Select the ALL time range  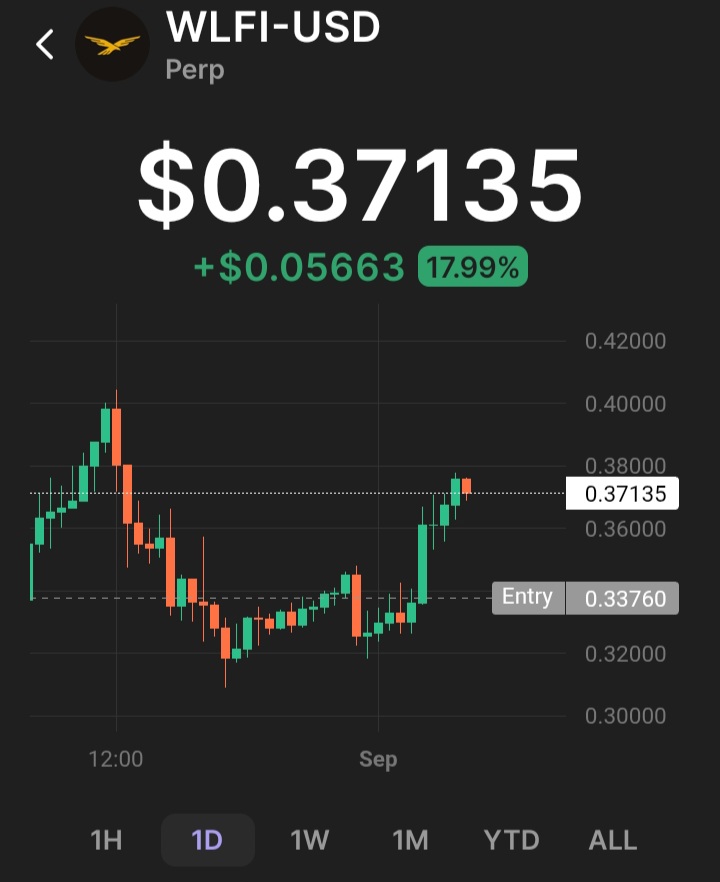[x=612, y=840]
